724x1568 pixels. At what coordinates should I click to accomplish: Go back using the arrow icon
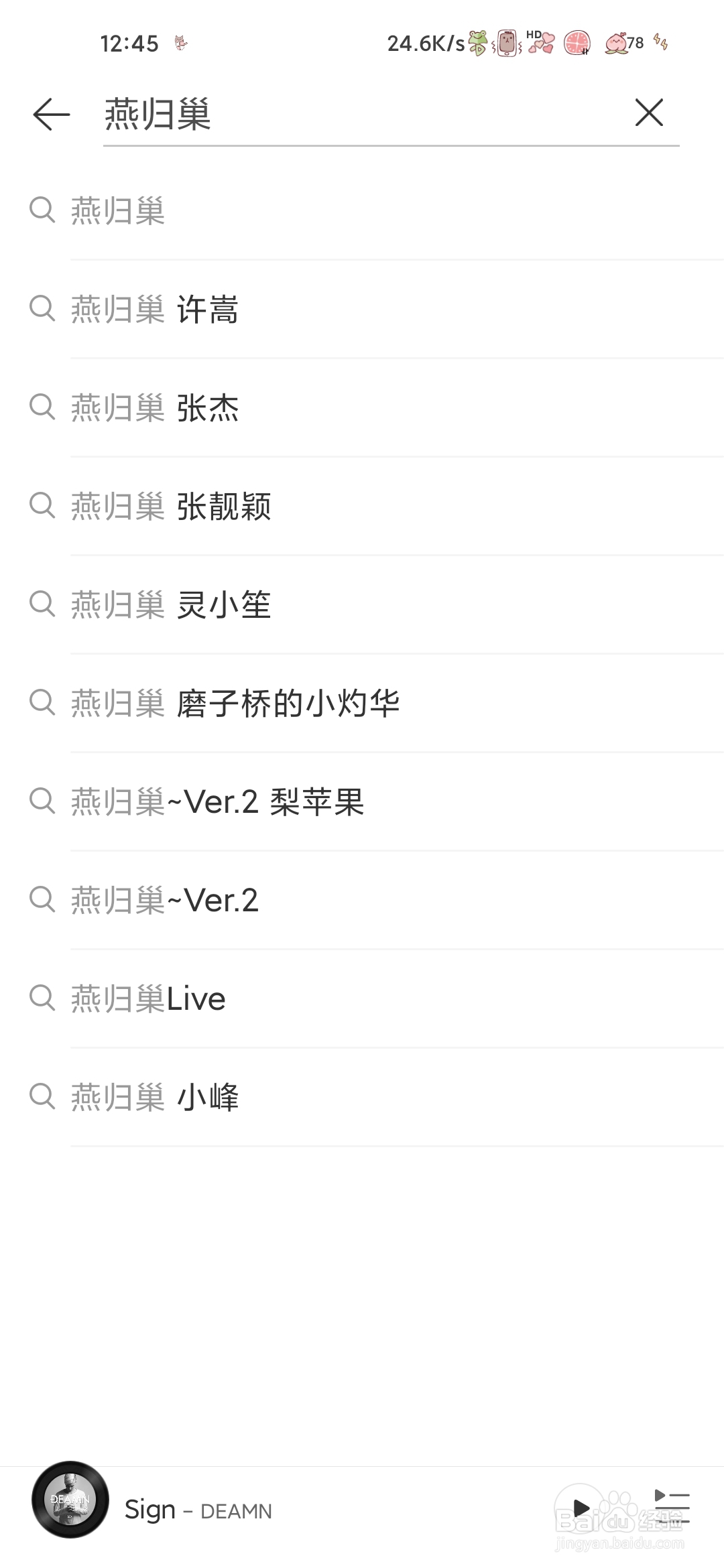(x=52, y=114)
